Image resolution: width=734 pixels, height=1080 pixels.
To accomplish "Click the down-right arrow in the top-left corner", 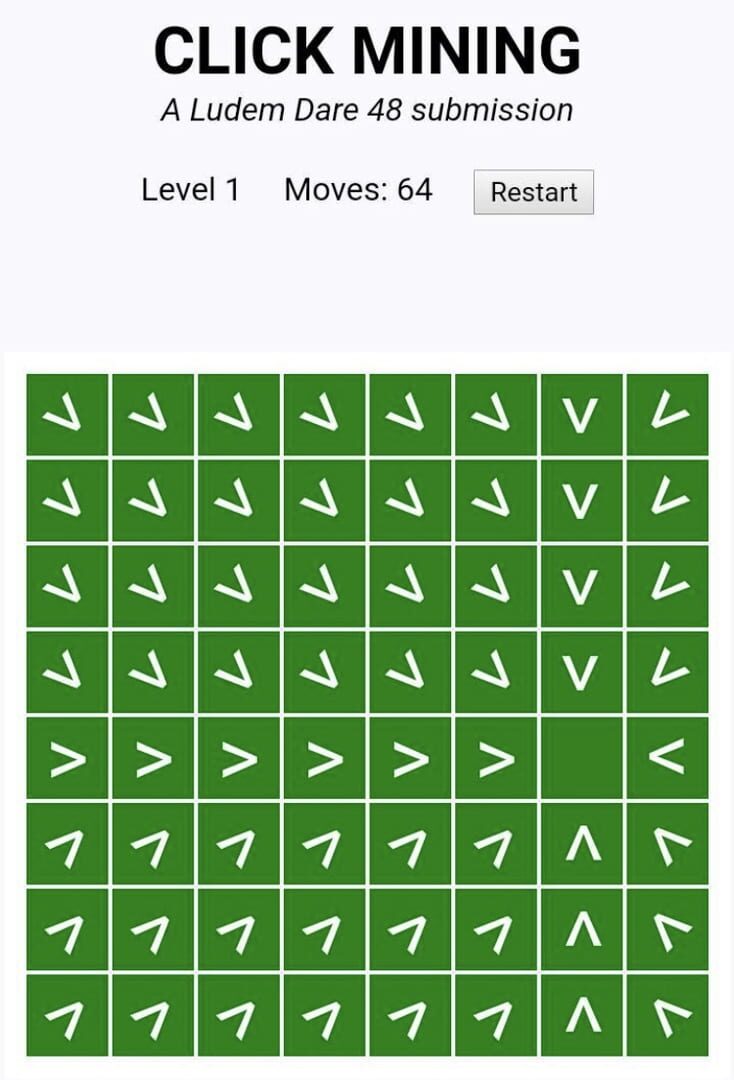I will 65,413.
